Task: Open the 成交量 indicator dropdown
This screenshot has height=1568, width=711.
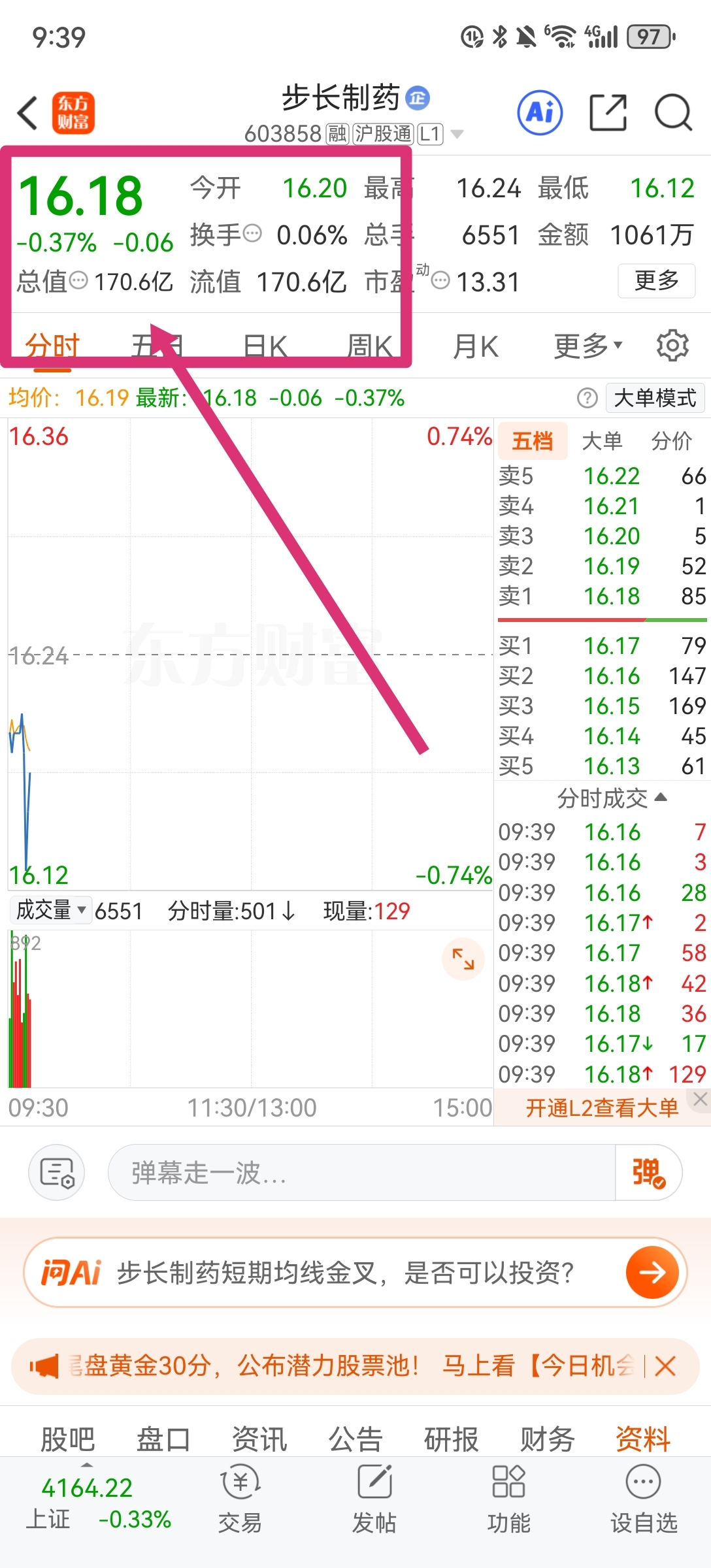Action: click(x=51, y=909)
